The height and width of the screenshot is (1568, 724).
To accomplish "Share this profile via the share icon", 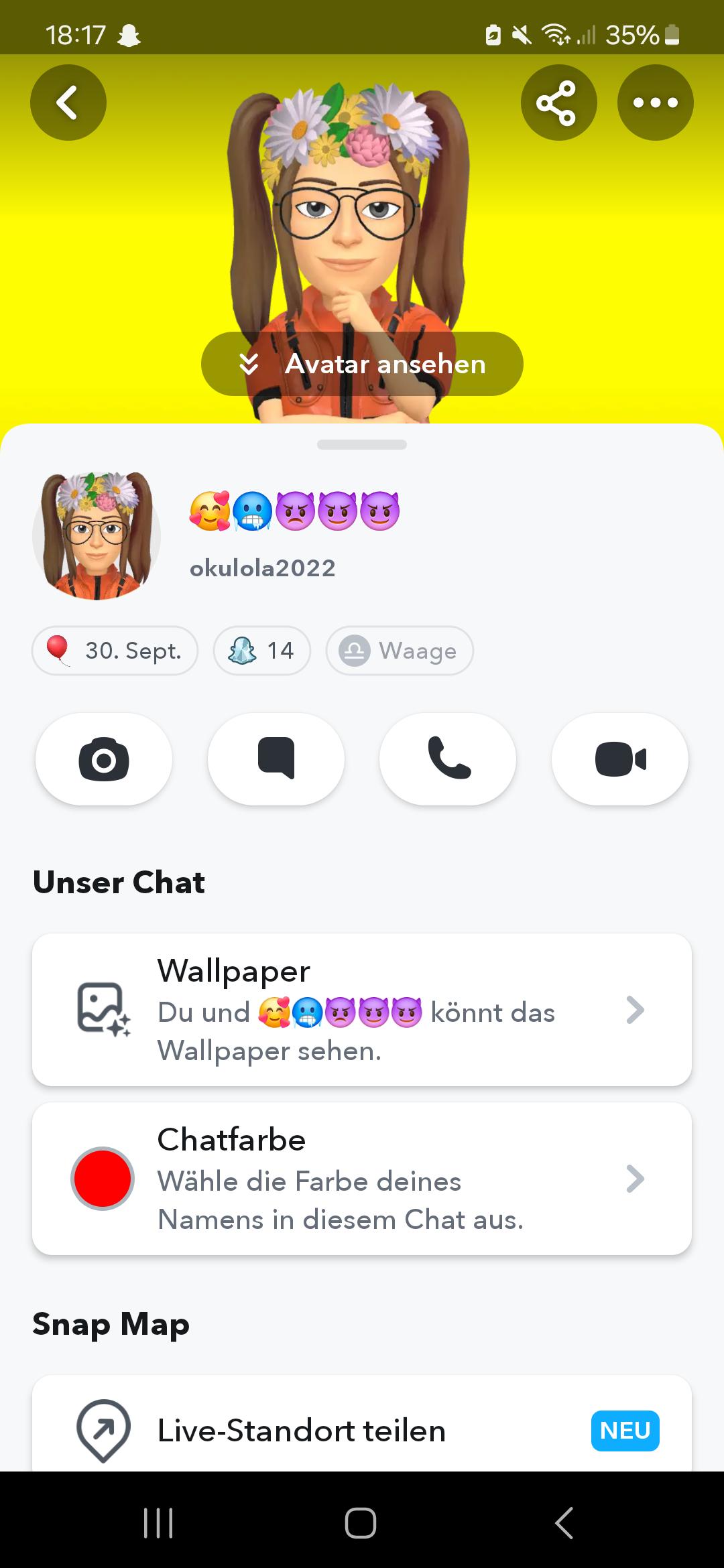I will (x=558, y=102).
